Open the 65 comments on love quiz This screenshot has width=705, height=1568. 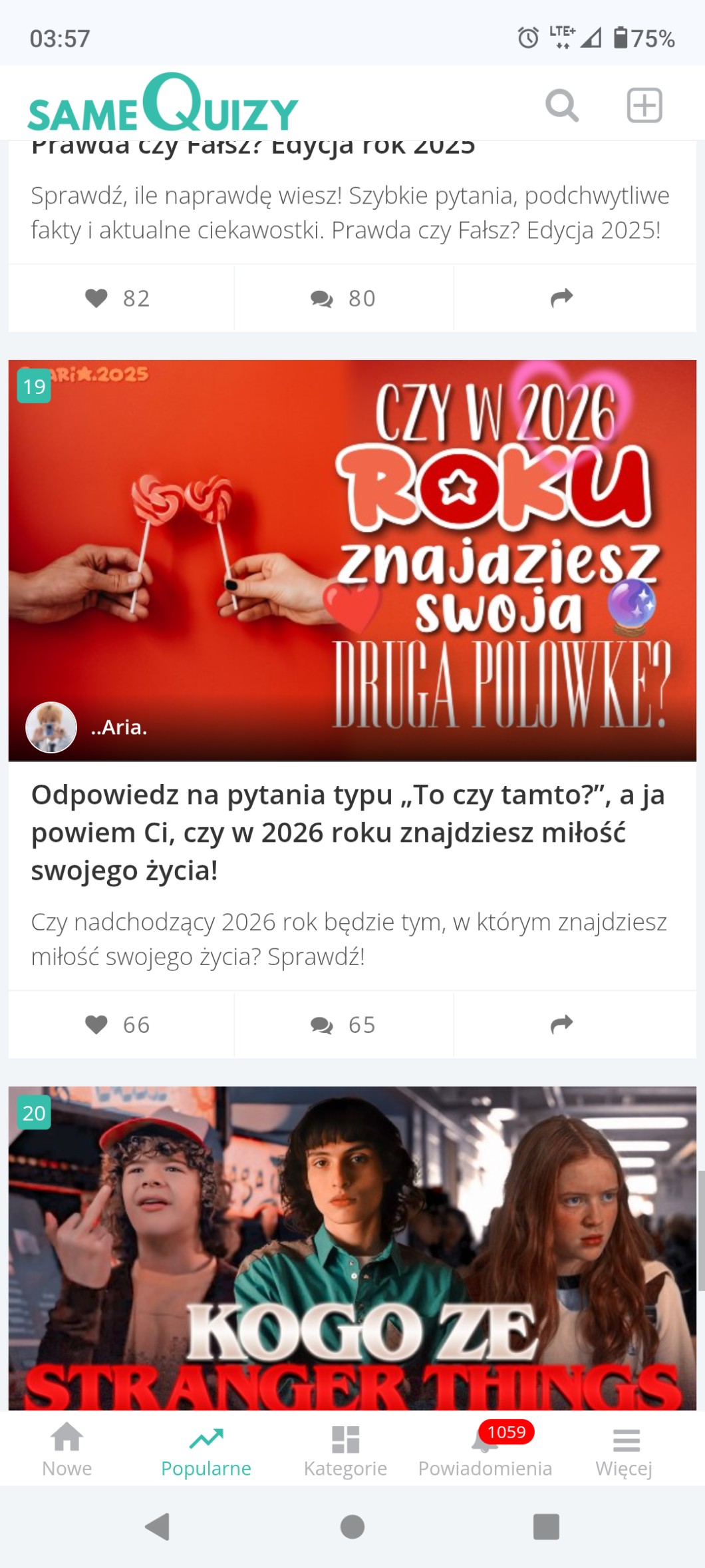coord(343,1024)
